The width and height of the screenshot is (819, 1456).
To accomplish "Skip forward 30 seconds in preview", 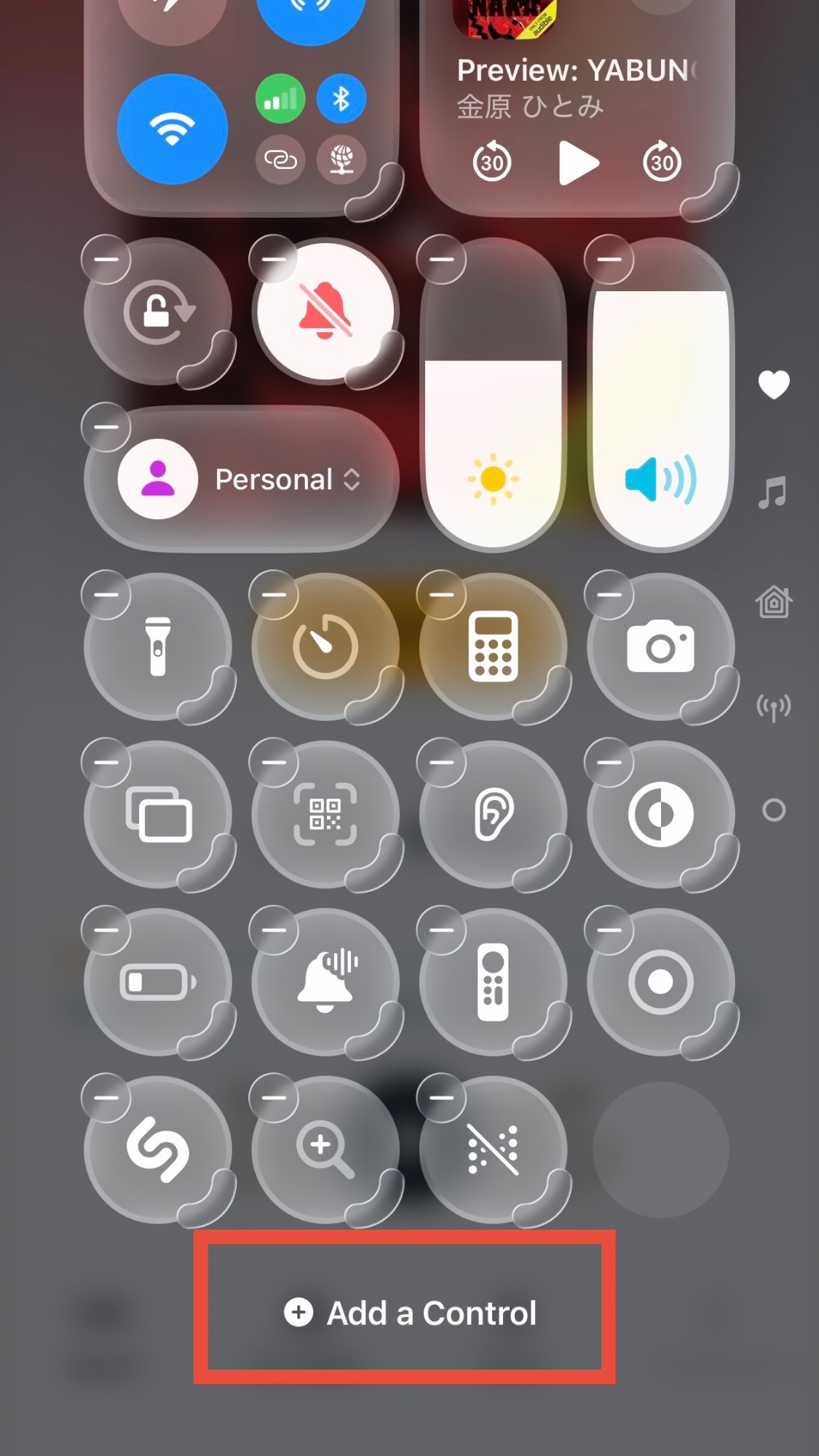I will 662,162.
